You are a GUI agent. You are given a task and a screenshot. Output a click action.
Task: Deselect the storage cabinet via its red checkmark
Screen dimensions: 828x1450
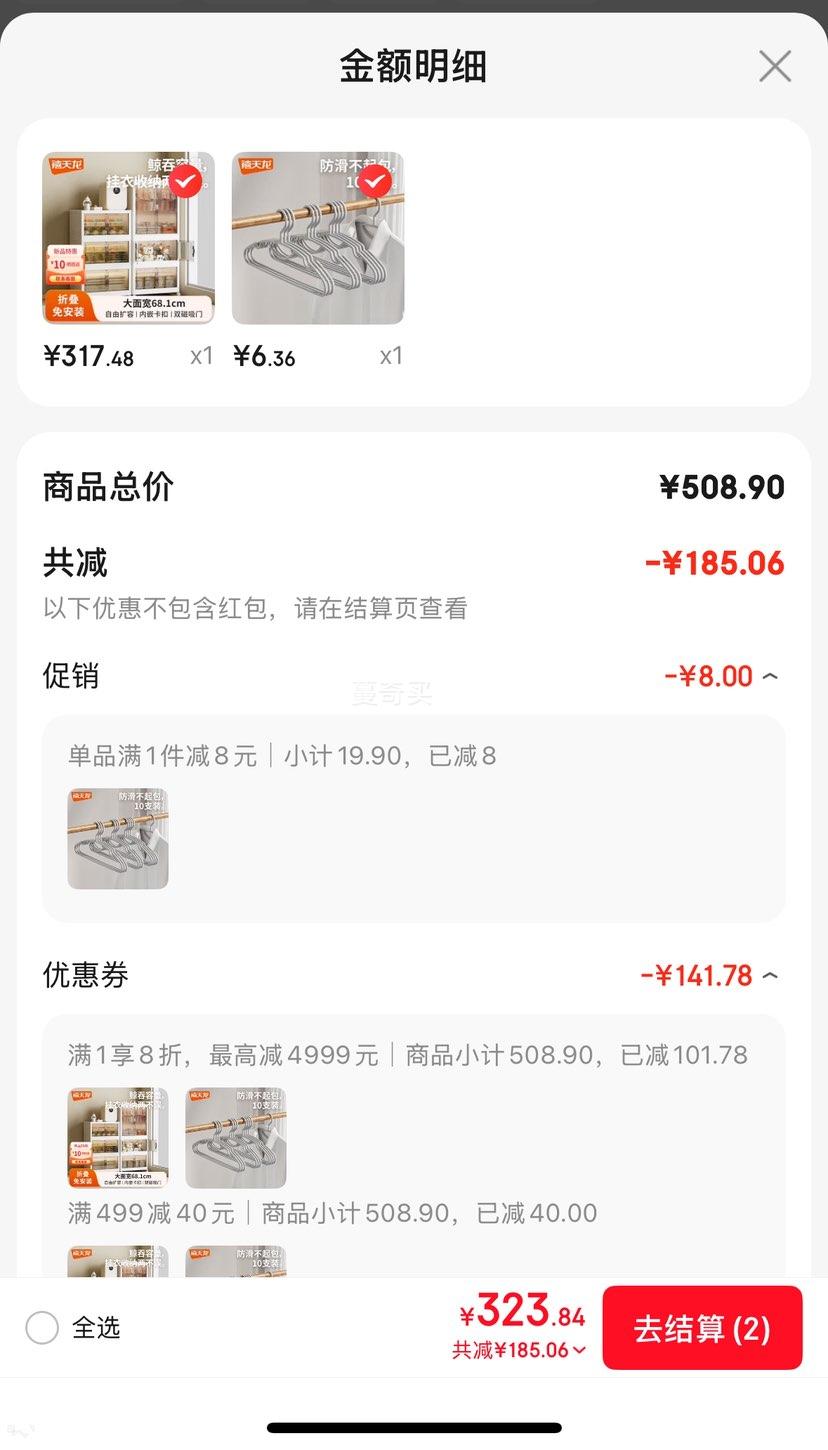pos(183,183)
